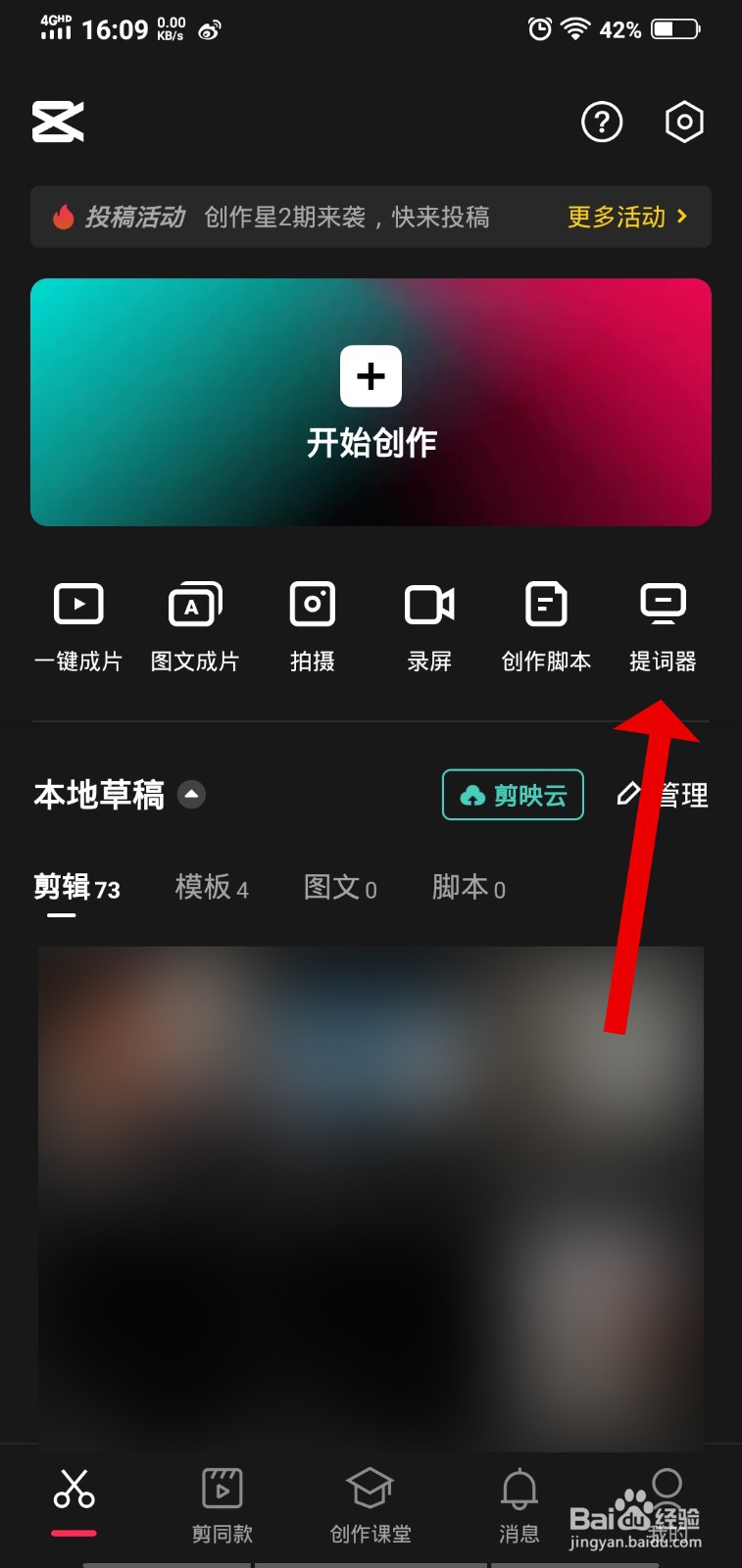This screenshot has width=742, height=1568.
Task: Switch to the 模板 drafts tab
Action: pyautogui.click(x=211, y=888)
